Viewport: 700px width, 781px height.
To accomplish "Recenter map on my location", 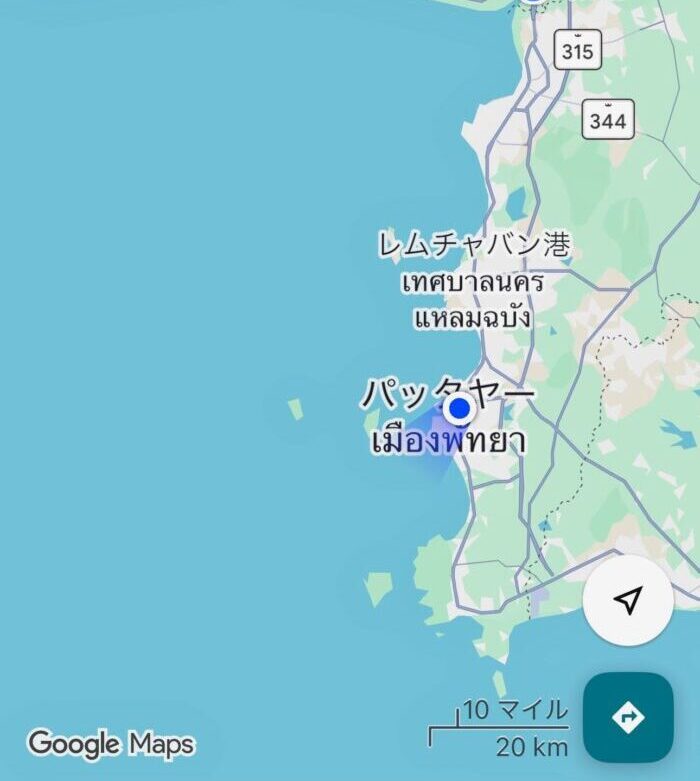I will pos(628,601).
